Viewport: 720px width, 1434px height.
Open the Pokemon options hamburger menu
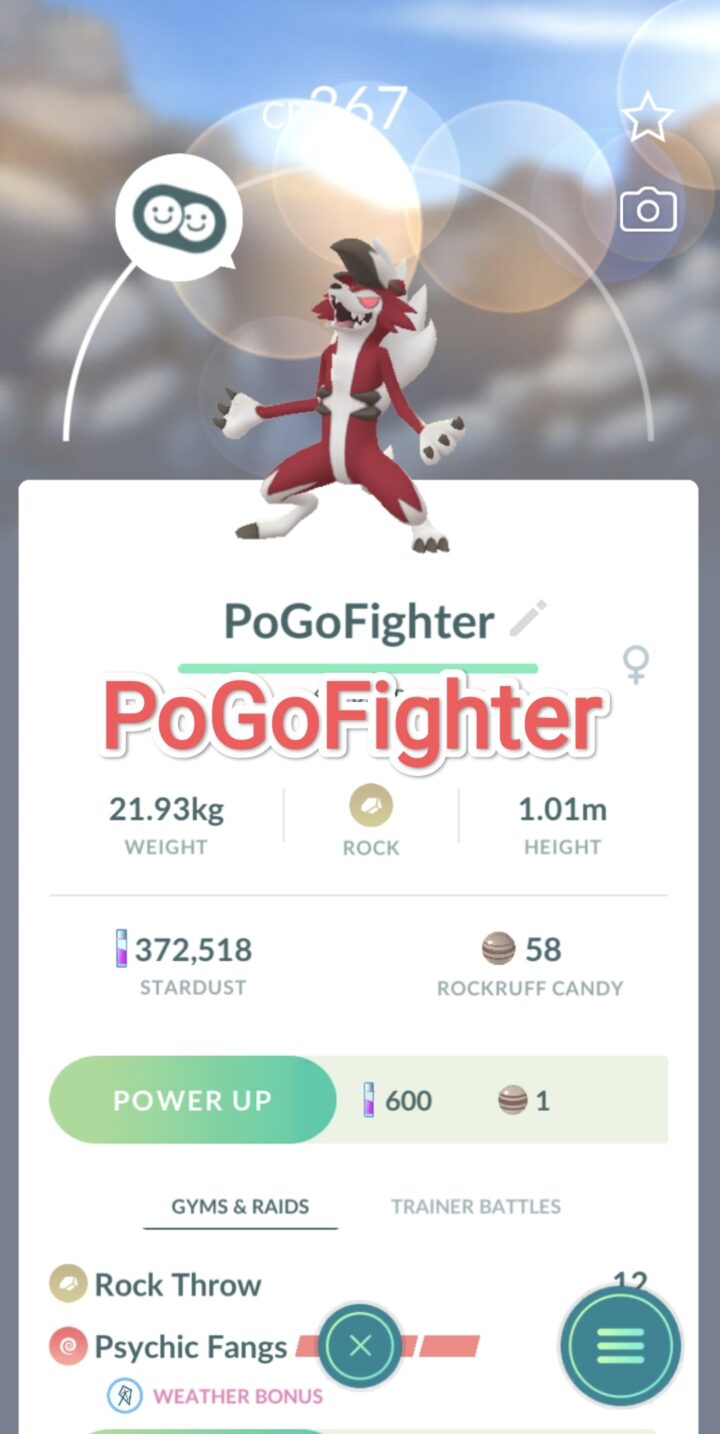coord(621,1347)
